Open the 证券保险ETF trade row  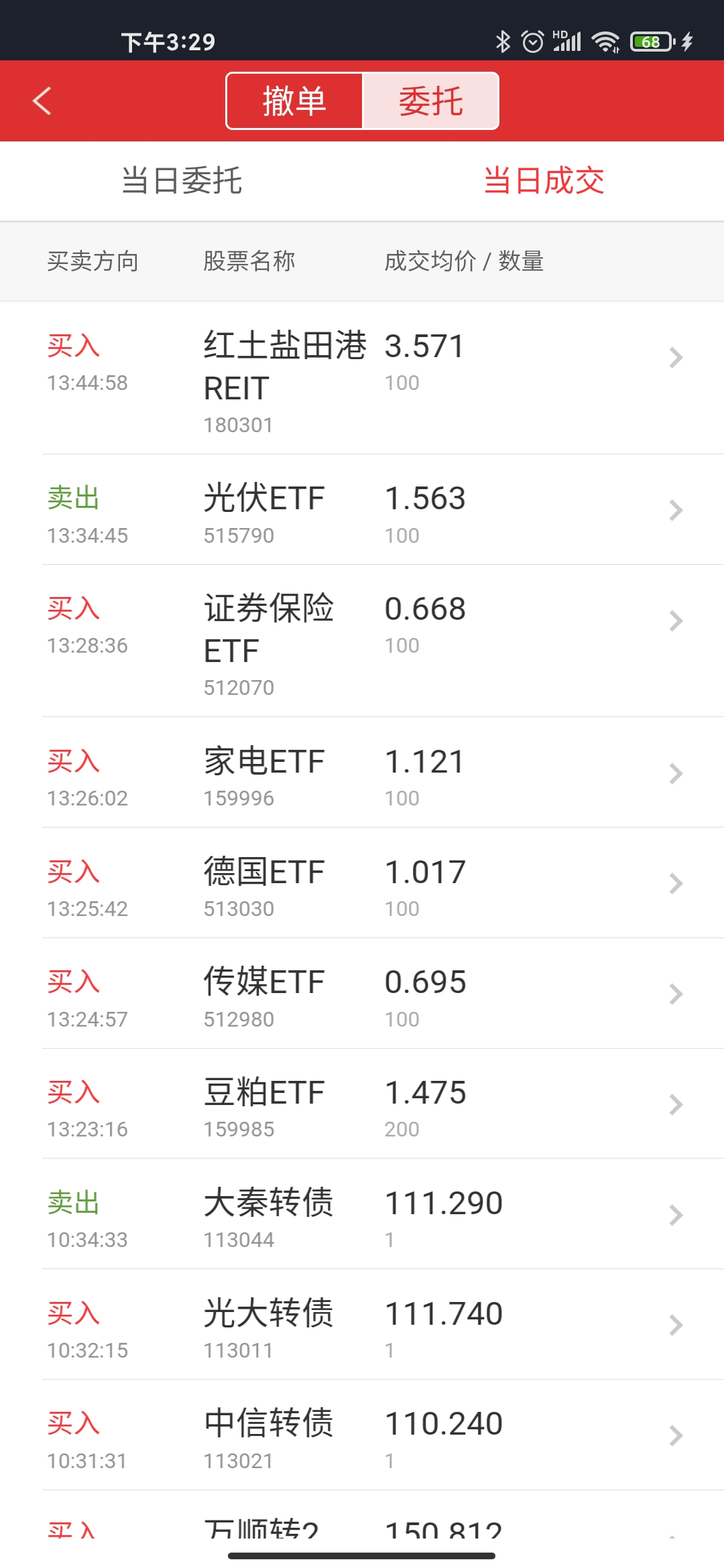(362, 641)
